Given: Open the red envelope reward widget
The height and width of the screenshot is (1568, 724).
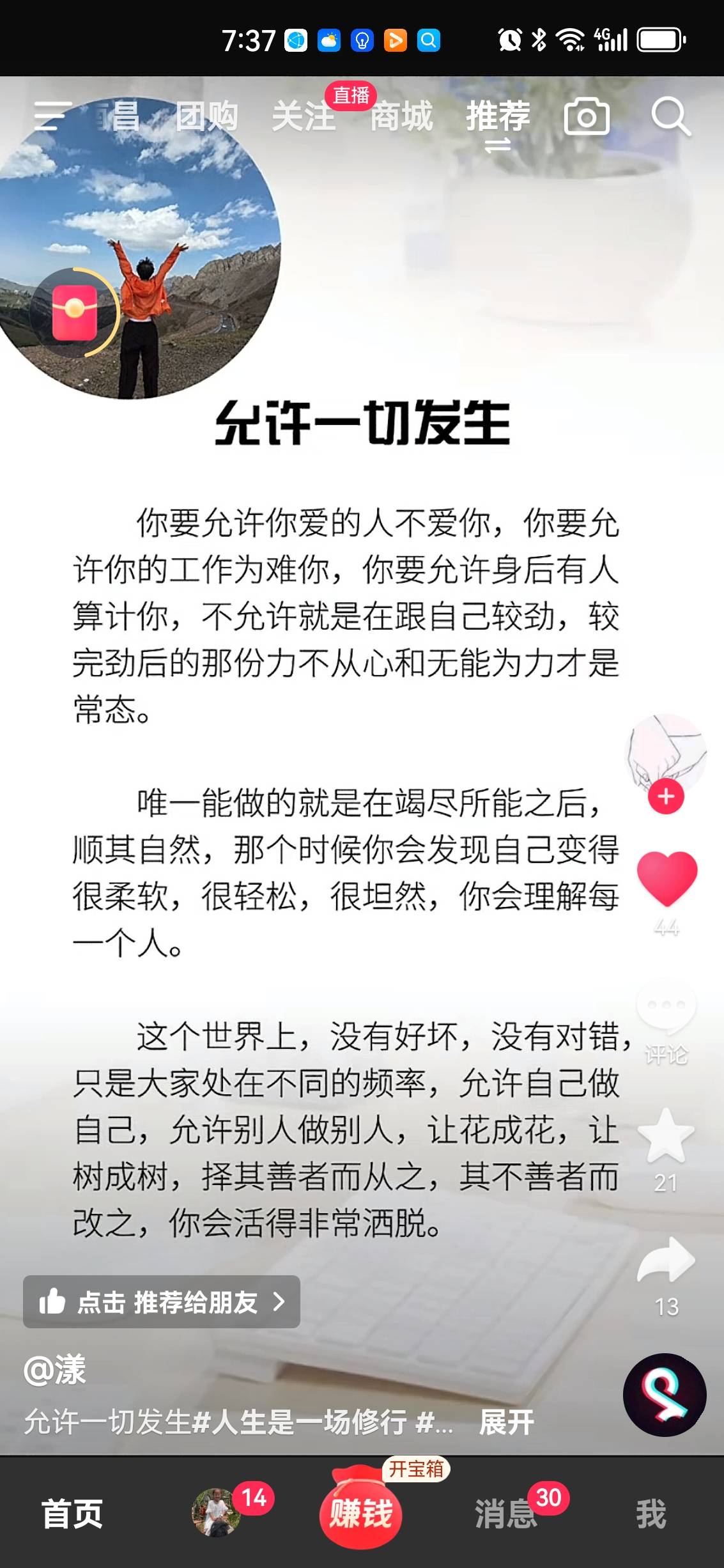Looking at the screenshot, I should click(77, 313).
